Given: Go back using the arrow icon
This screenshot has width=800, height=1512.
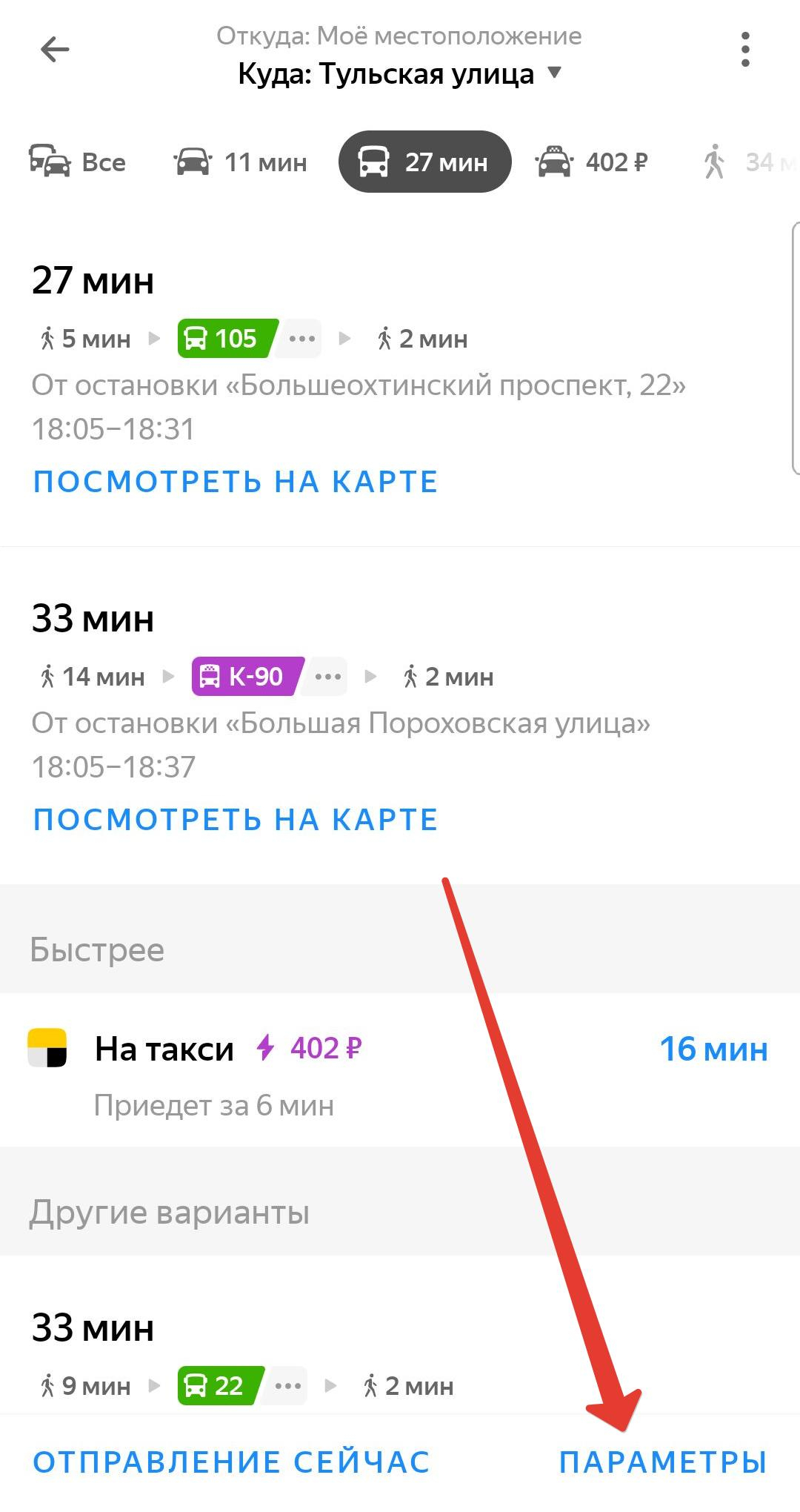Looking at the screenshot, I should (55, 50).
